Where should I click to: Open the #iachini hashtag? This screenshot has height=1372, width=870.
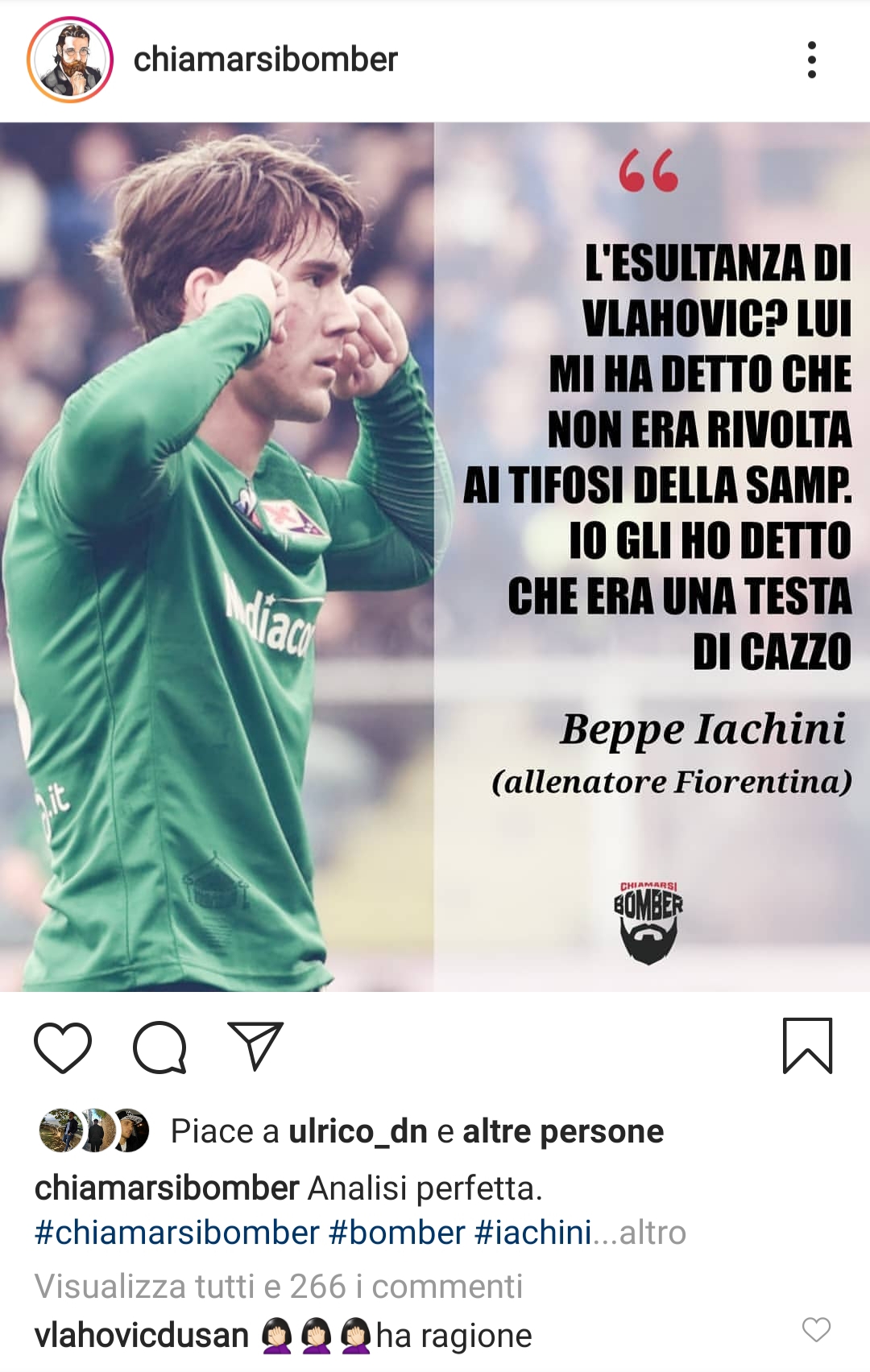point(532,1233)
